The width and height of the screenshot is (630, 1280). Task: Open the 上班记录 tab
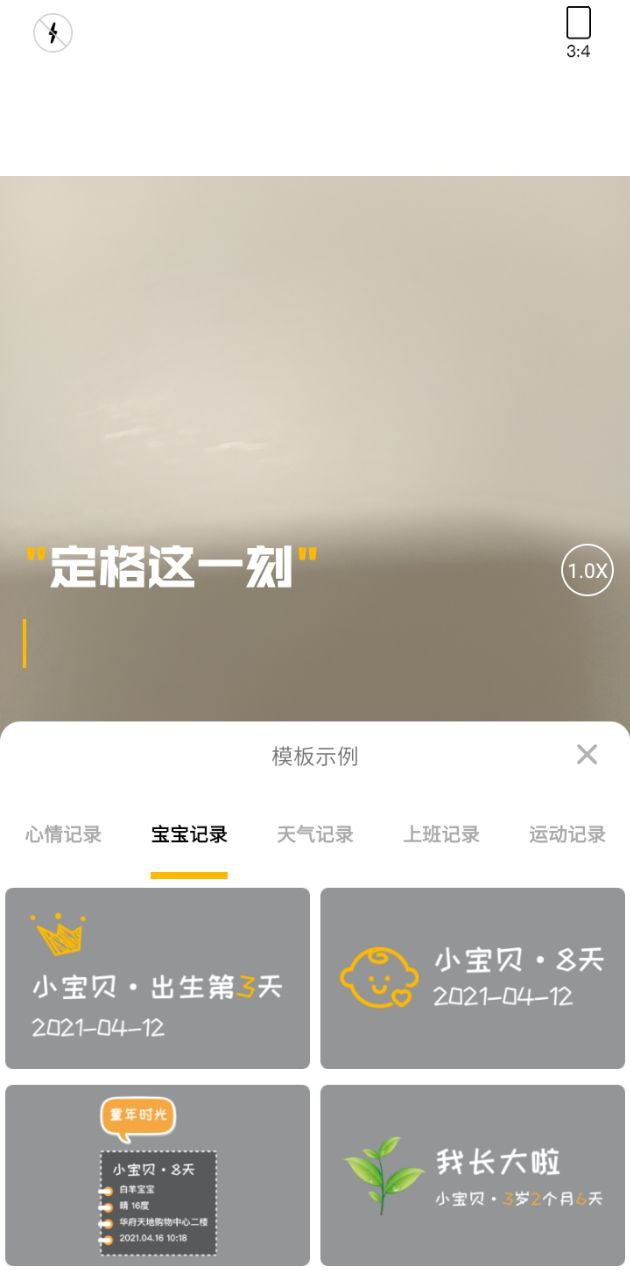click(x=441, y=835)
